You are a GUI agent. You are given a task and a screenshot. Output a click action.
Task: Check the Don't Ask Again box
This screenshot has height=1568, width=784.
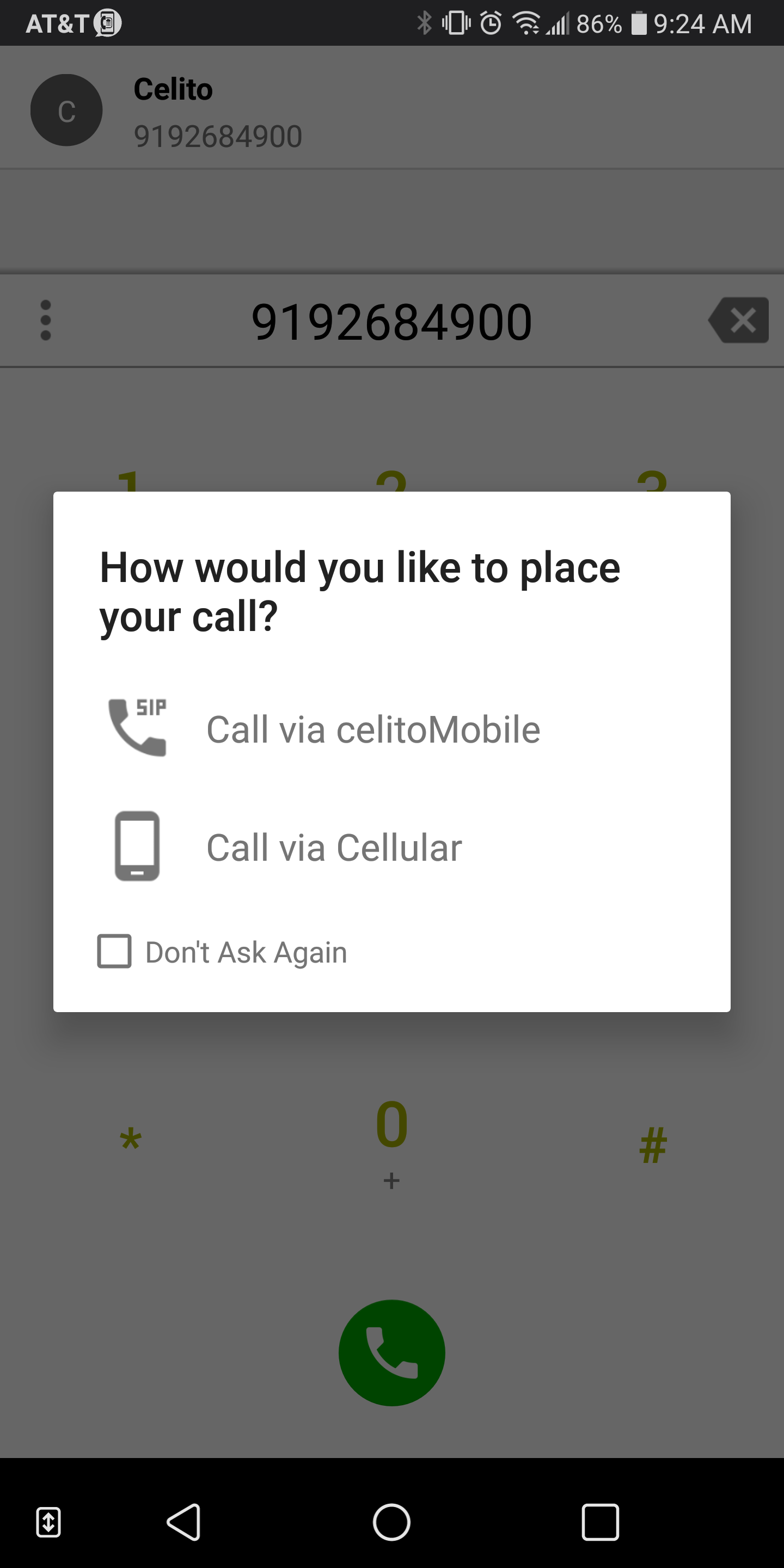(114, 951)
